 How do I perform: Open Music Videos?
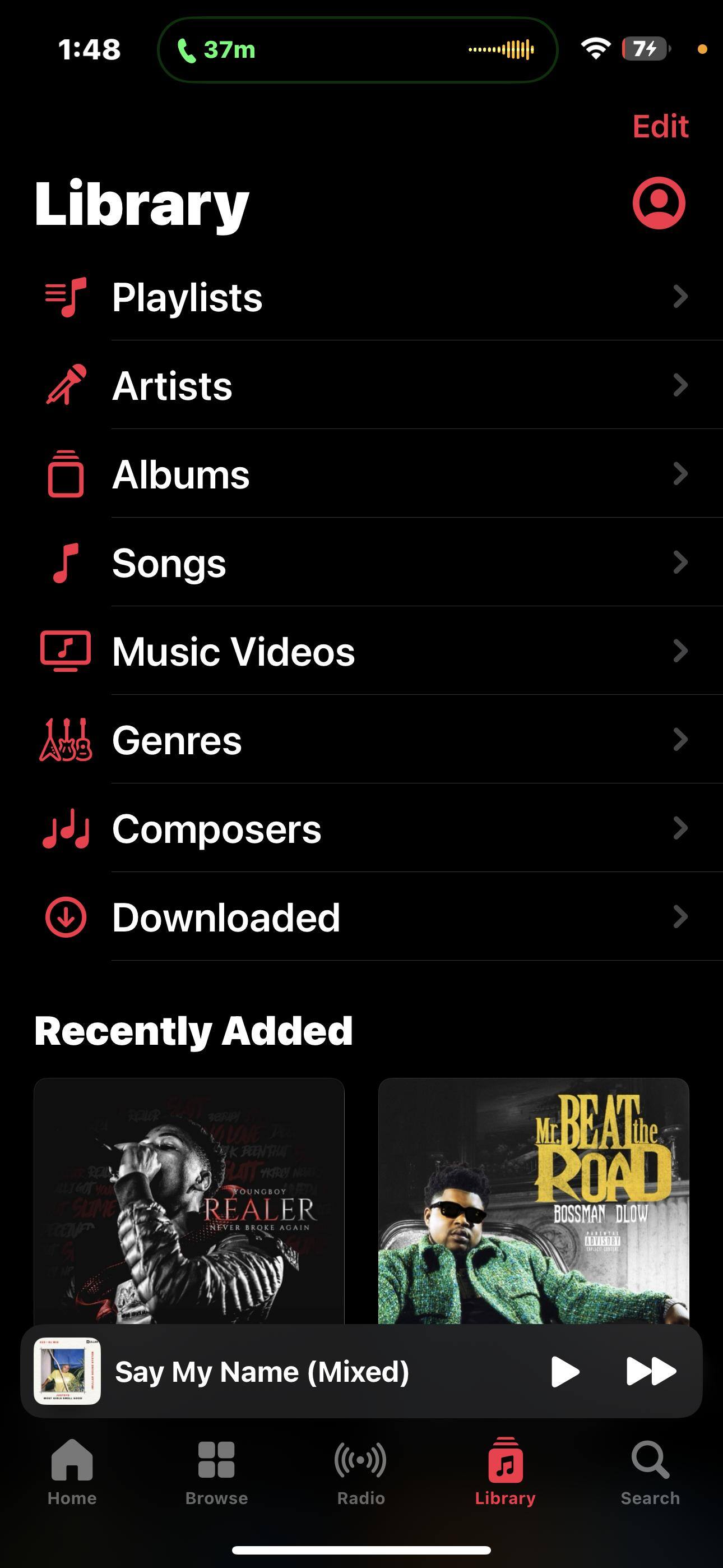(x=365, y=651)
